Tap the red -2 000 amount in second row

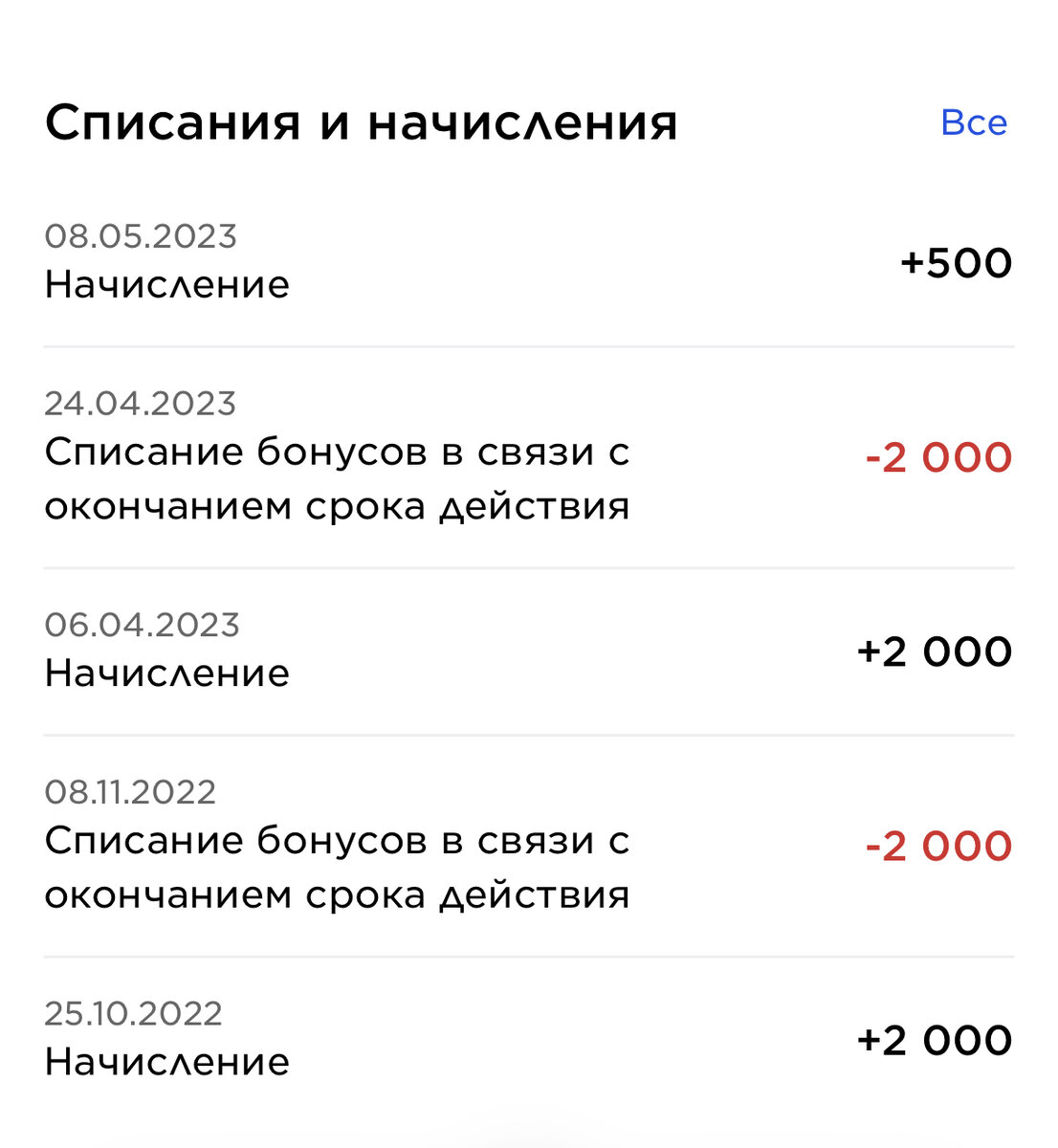(937, 457)
